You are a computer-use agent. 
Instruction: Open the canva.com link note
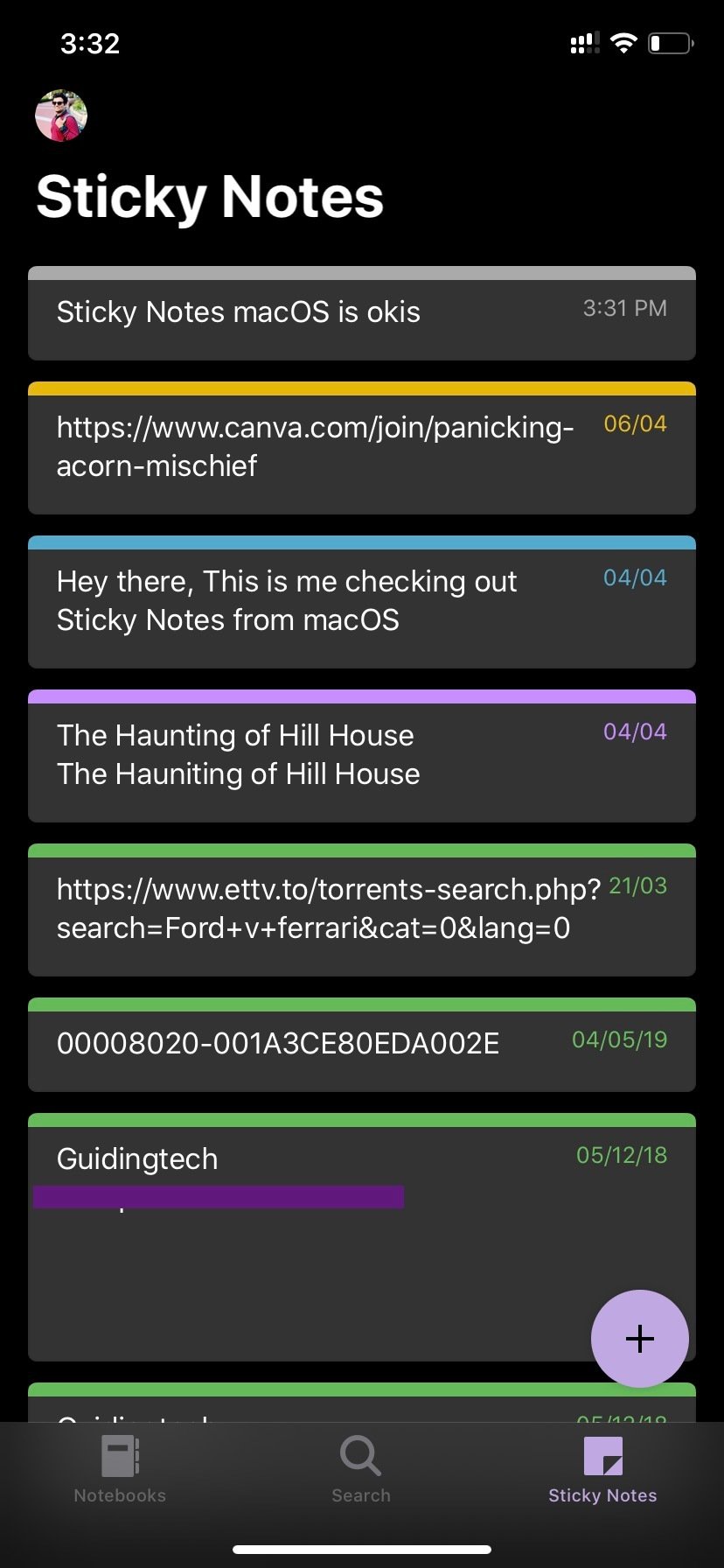point(362,448)
